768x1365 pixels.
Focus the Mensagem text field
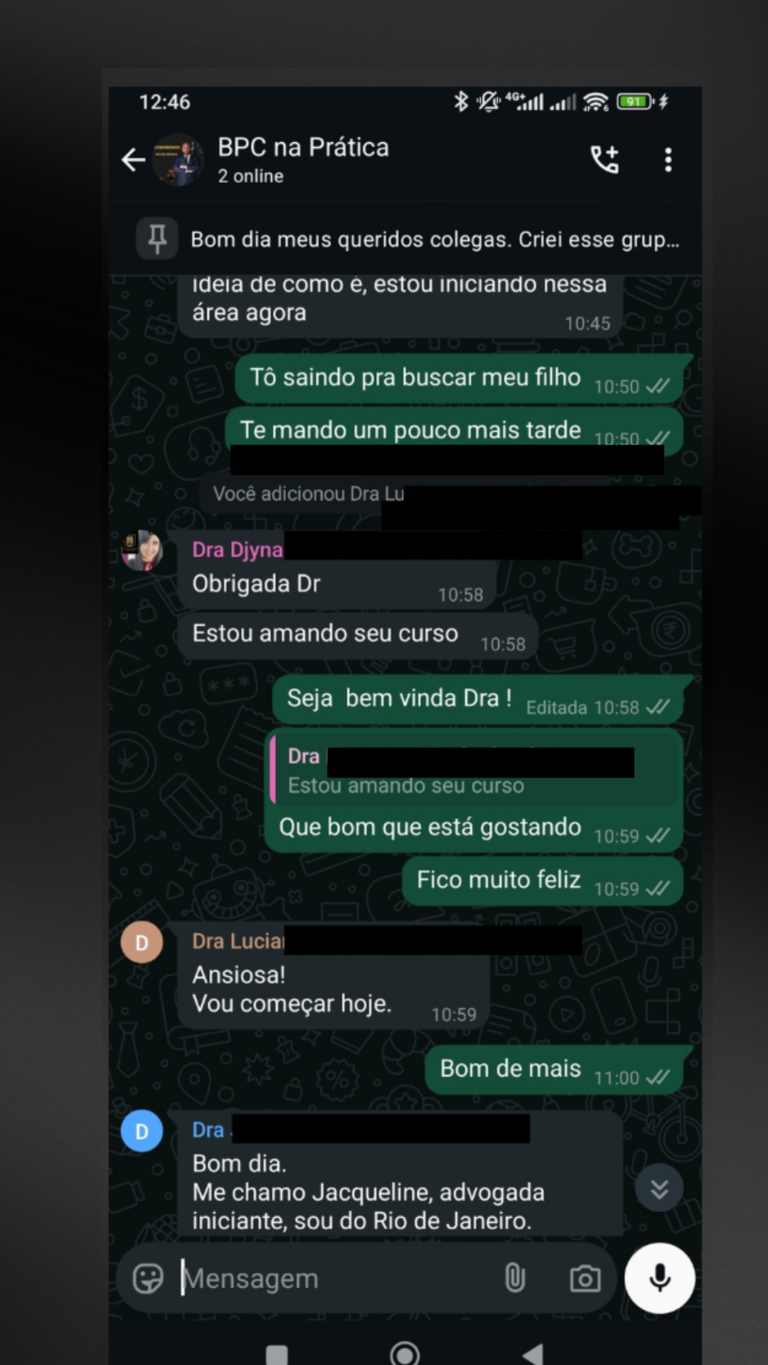pos(330,1278)
